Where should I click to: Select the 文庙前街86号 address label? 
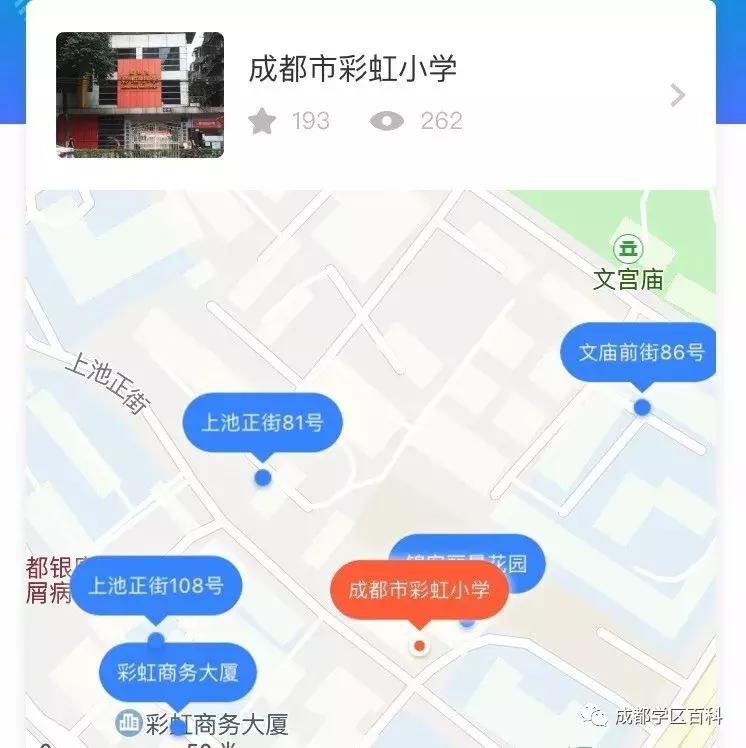click(x=639, y=353)
